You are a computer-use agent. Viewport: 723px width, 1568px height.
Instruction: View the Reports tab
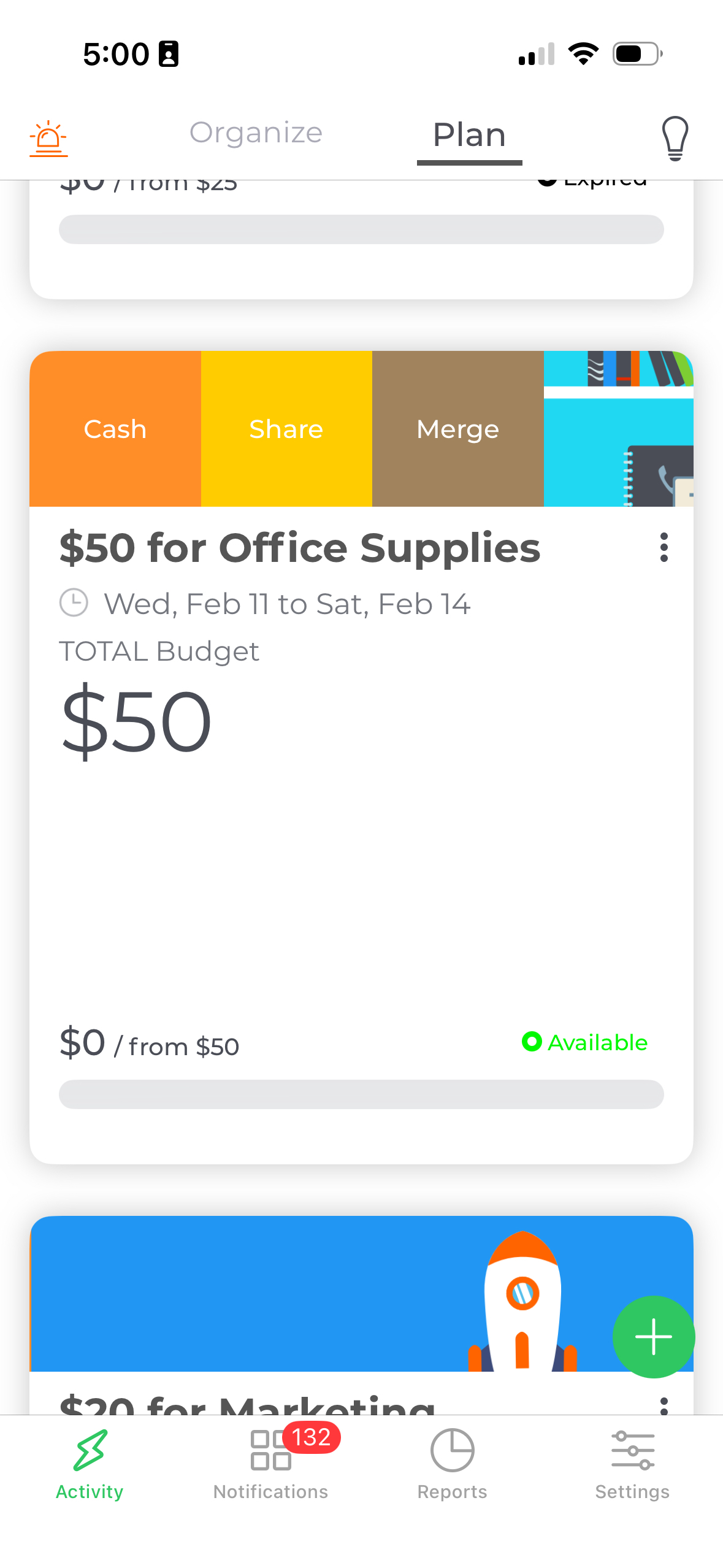click(x=452, y=1464)
